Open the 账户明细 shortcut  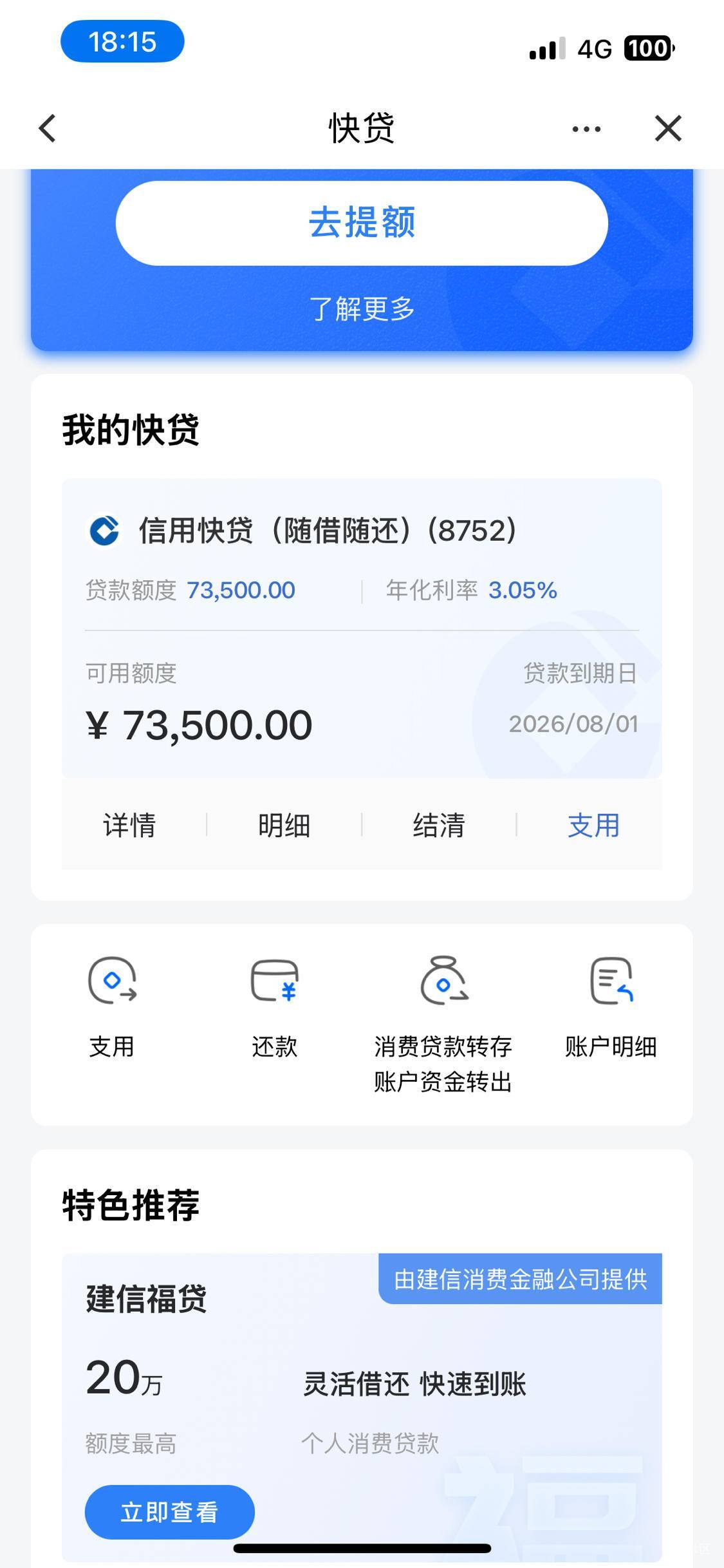(x=611, y=1008)
